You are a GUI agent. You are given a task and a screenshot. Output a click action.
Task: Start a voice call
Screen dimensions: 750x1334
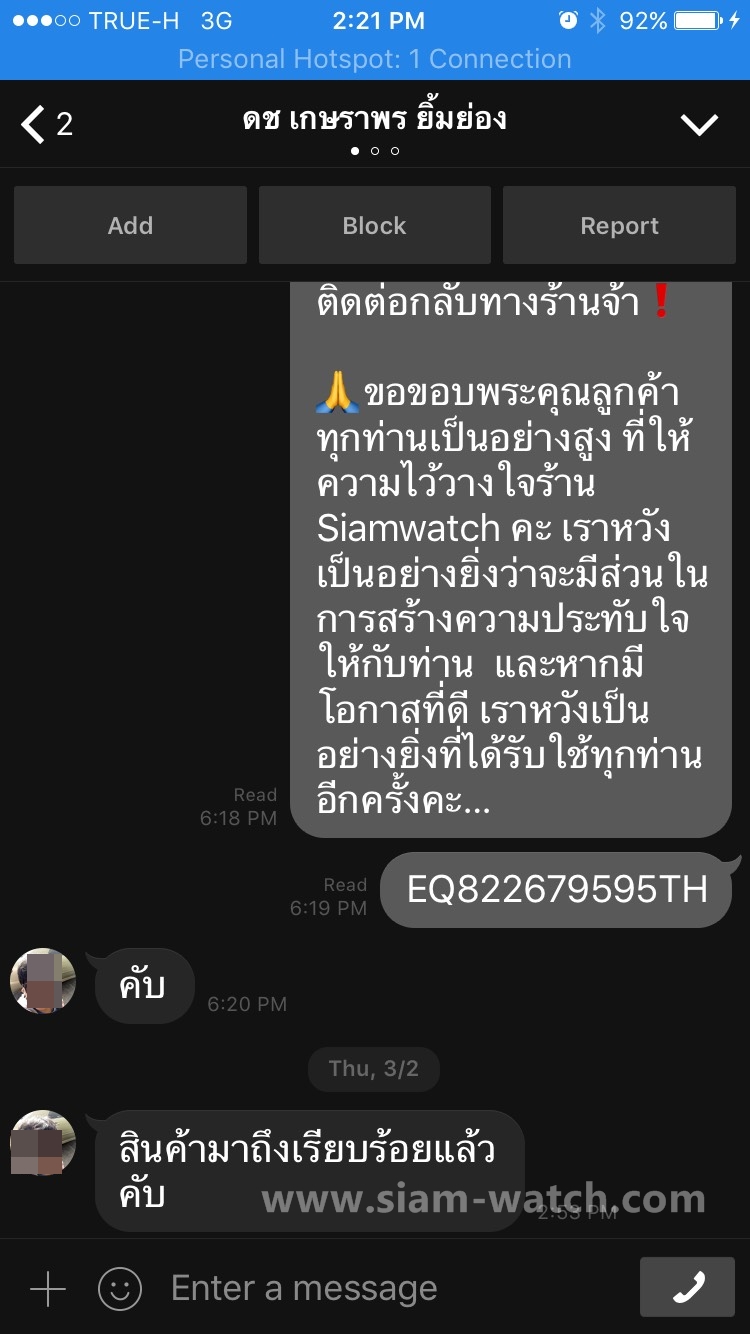coord(687,1288)
